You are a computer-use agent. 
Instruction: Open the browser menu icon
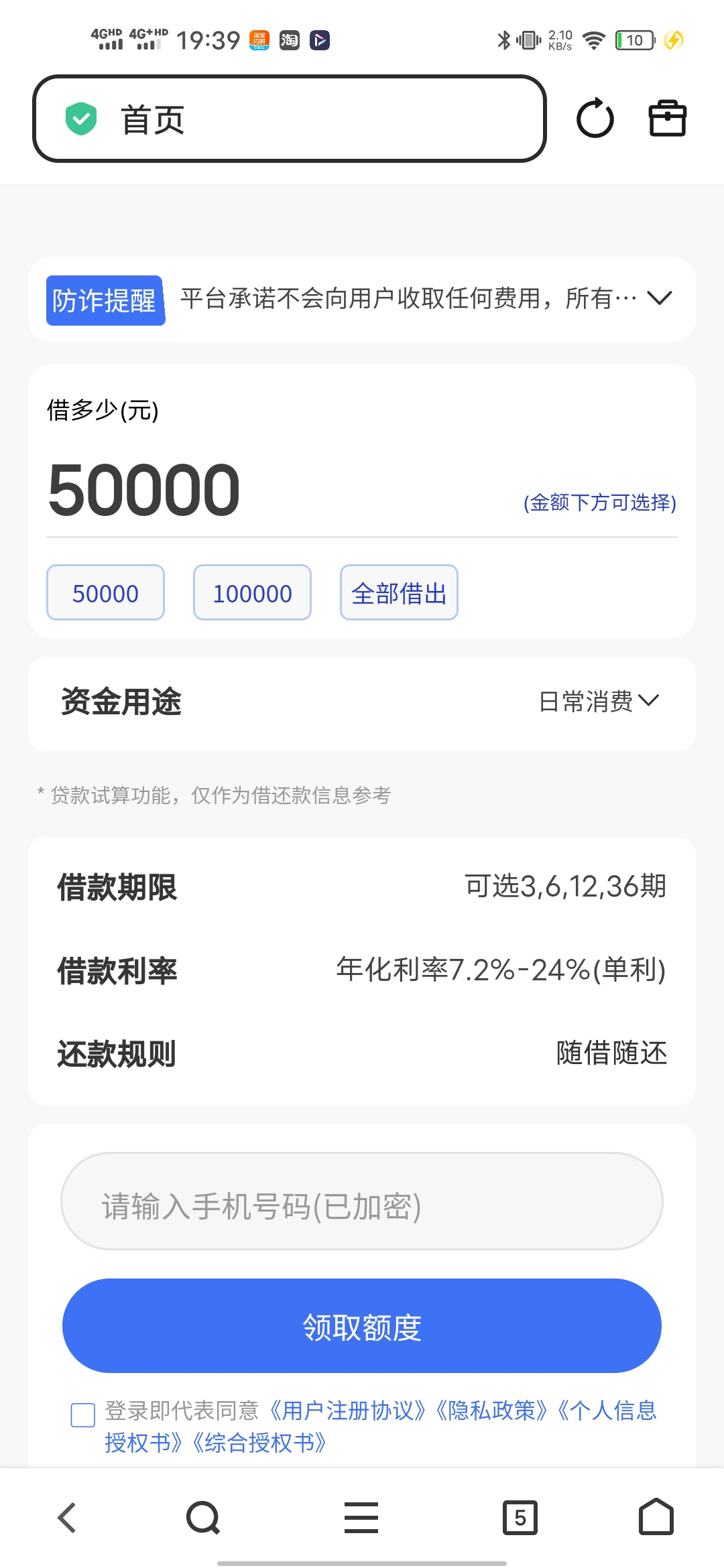pos(361,1518)
